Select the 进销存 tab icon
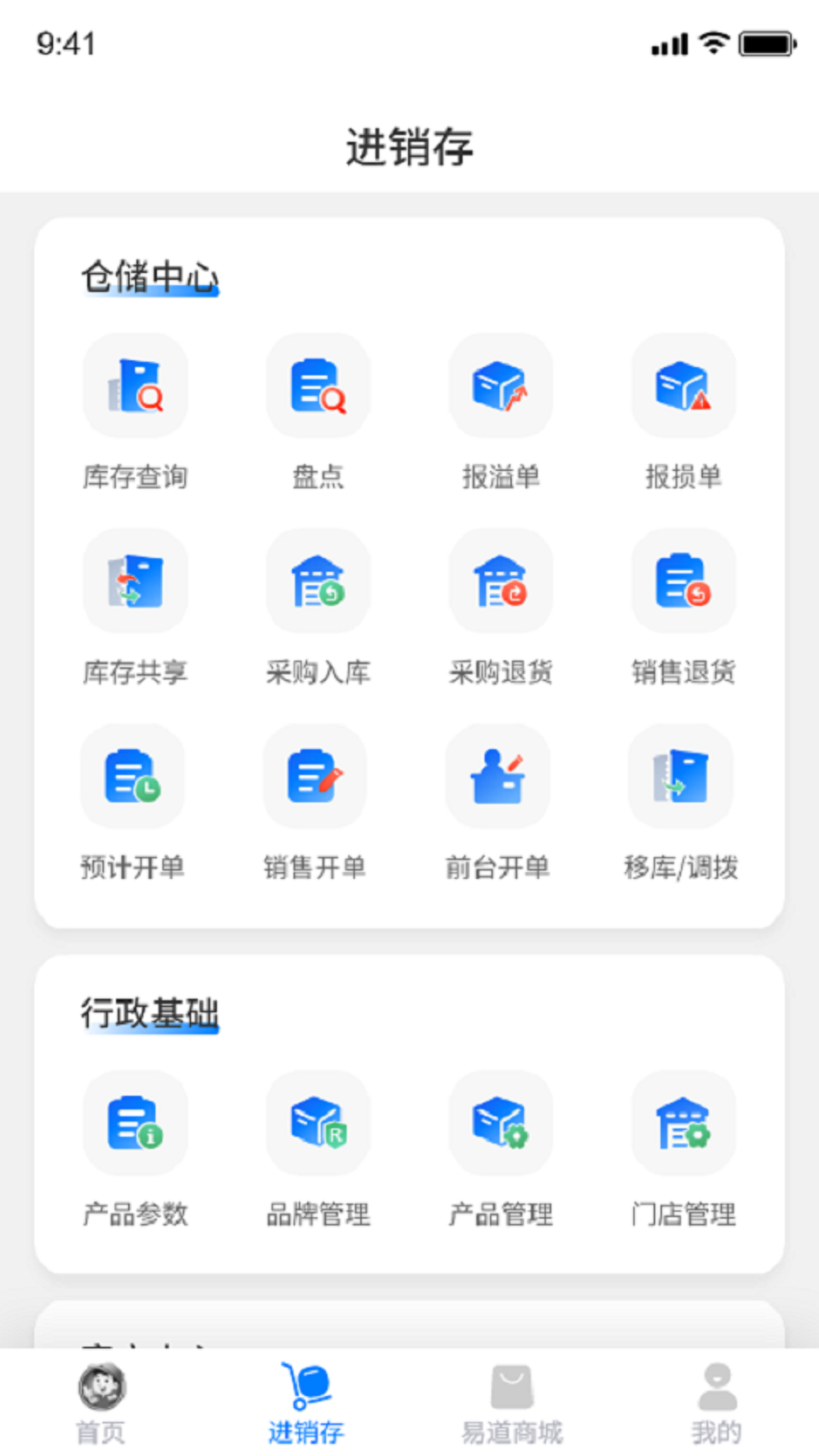 pyautogui.click(x=306, y=1392)
